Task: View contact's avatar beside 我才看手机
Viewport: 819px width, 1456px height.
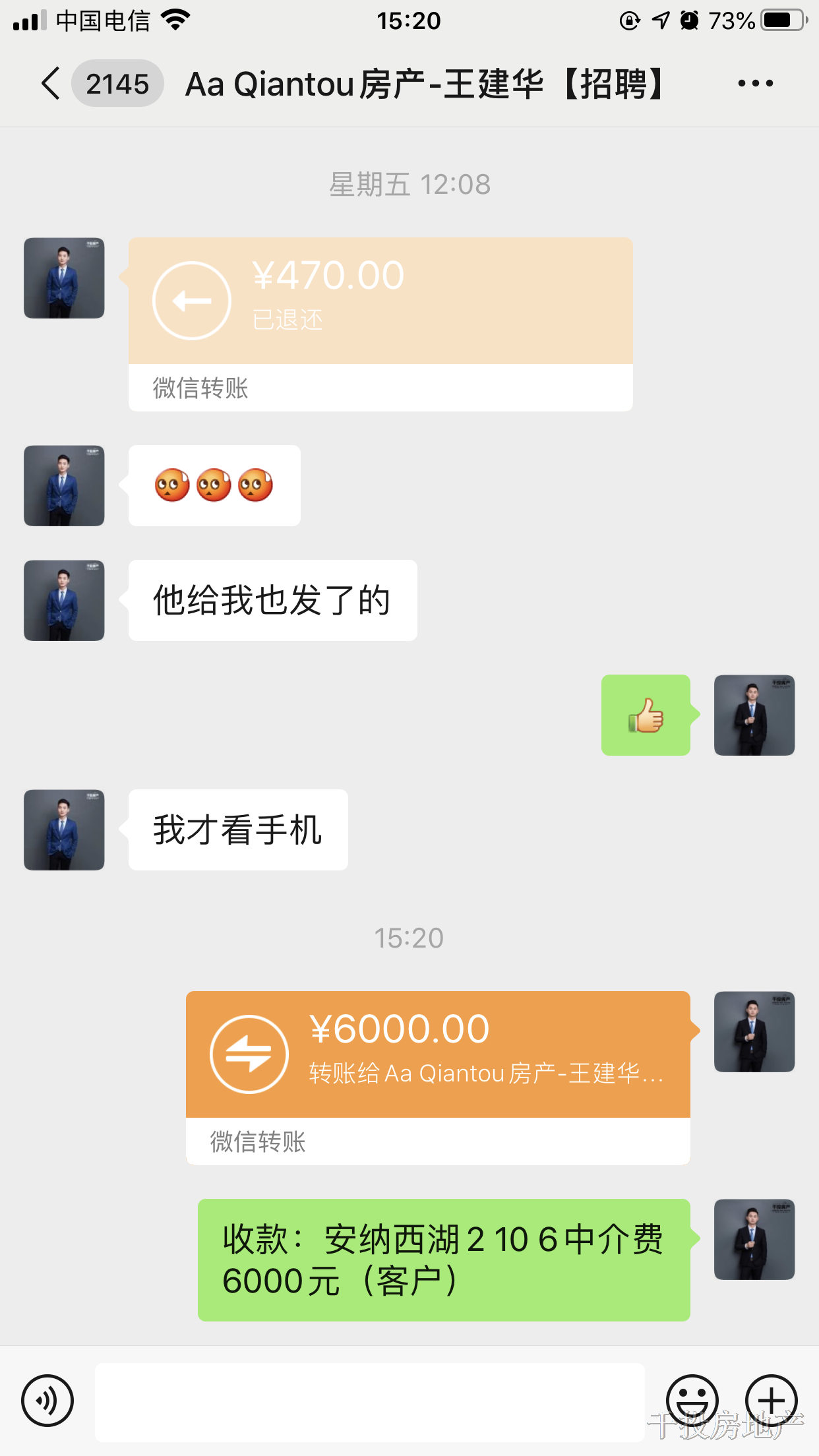Action: pos(64,830)
